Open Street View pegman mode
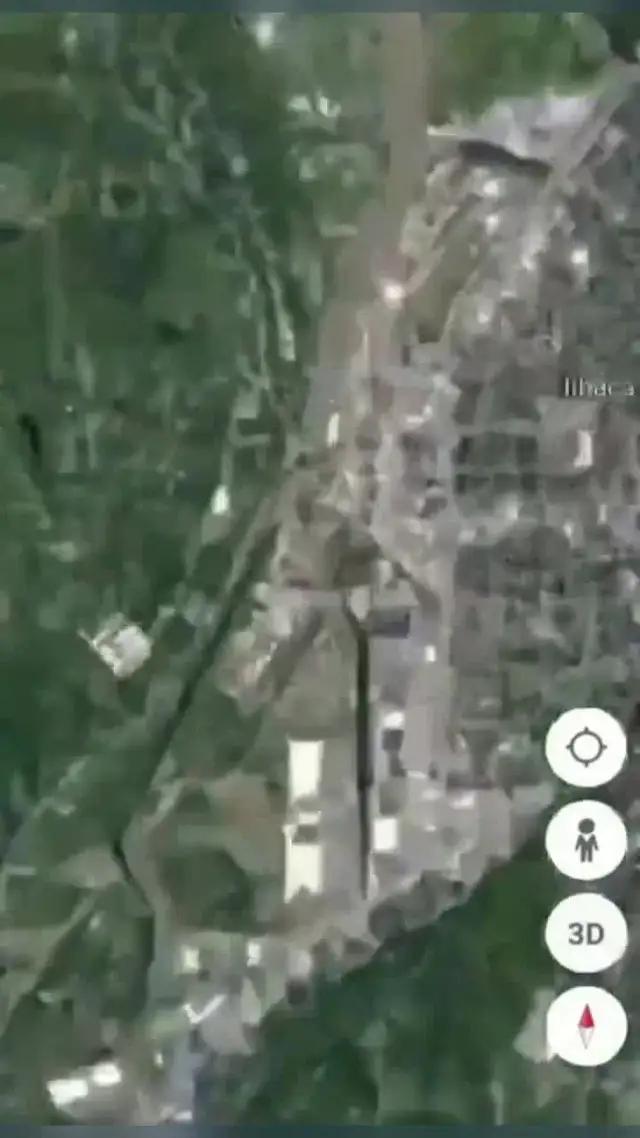Screen dimensions: 640x1138 pyautogui.click(x=586, y=840)
